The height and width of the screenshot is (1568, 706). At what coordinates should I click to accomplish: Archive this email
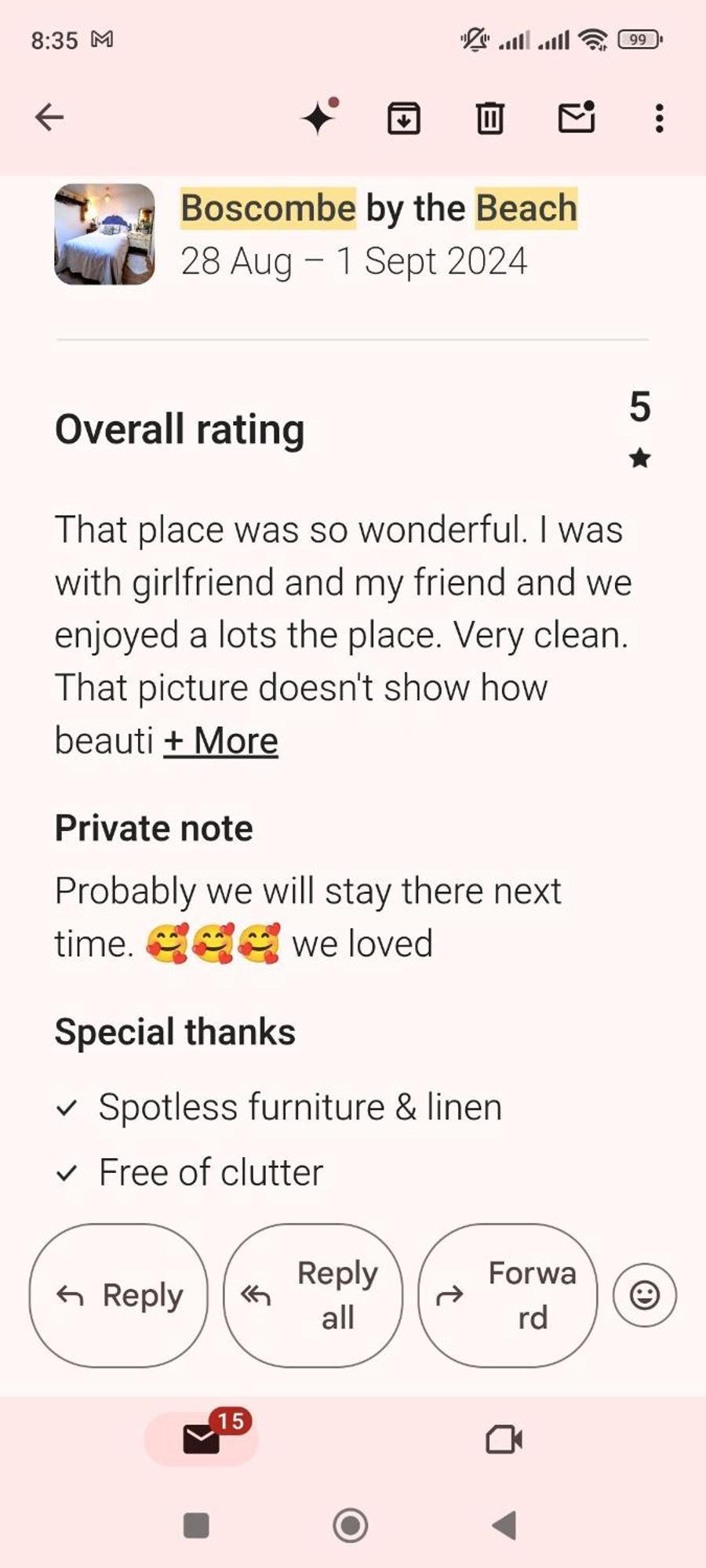coord(404,118)
